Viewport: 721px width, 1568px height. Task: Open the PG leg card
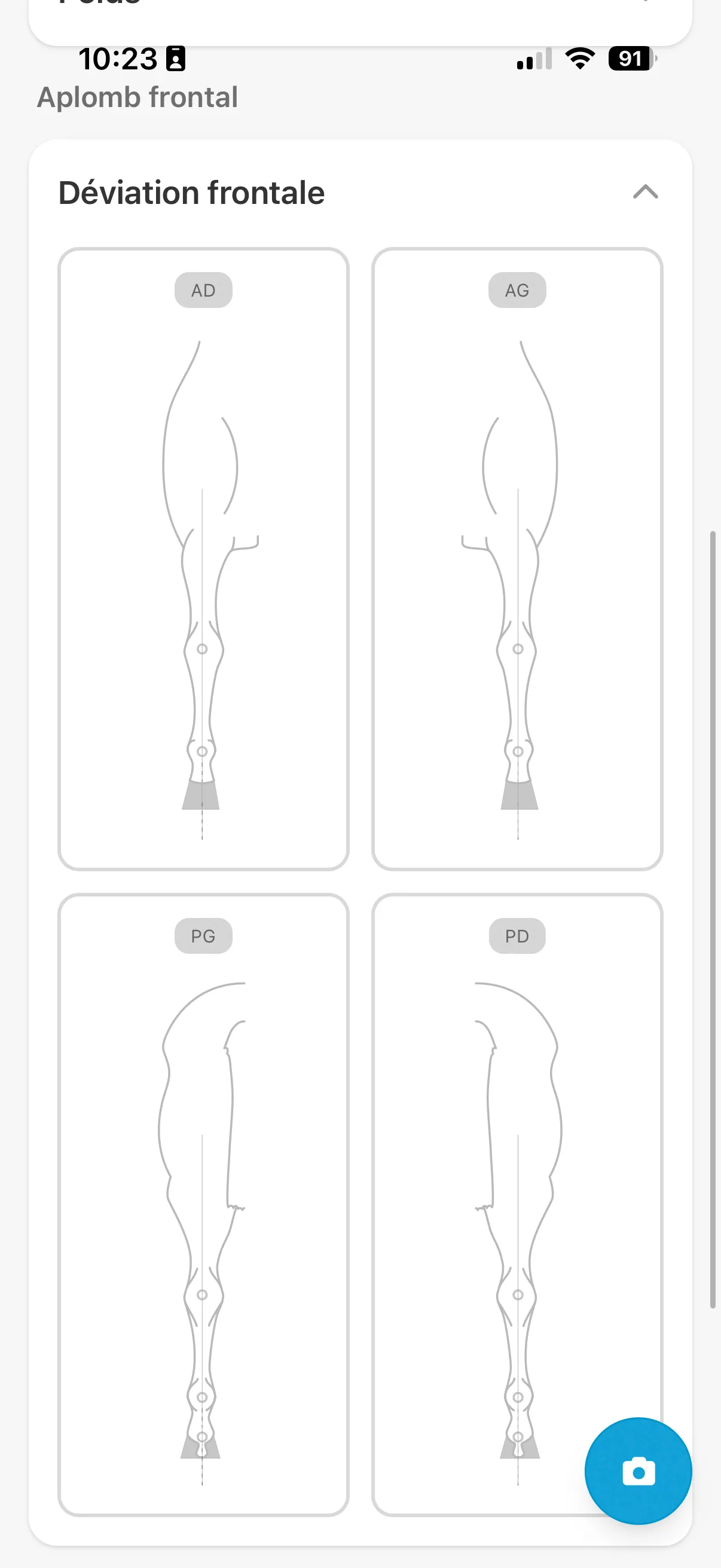click(203, 1204)
